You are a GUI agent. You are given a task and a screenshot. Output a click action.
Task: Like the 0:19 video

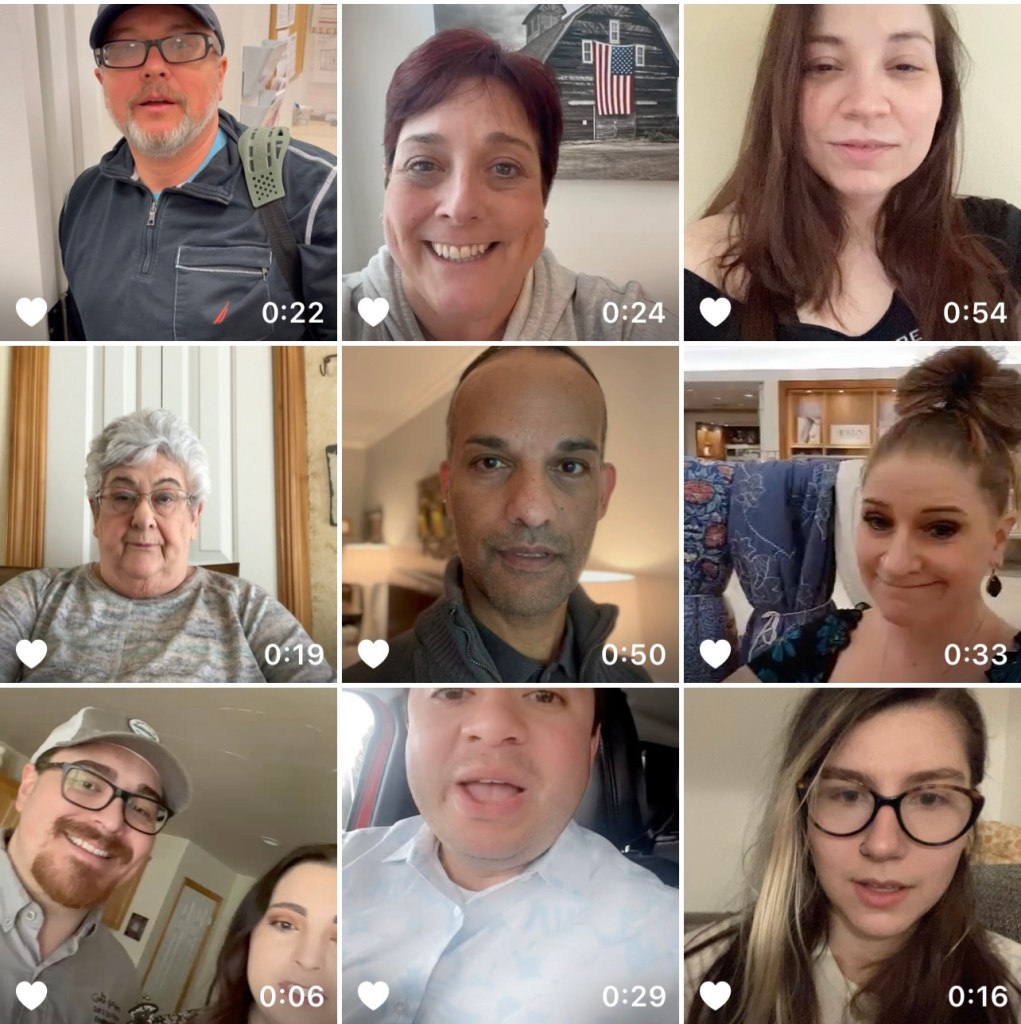coord(31,654)
